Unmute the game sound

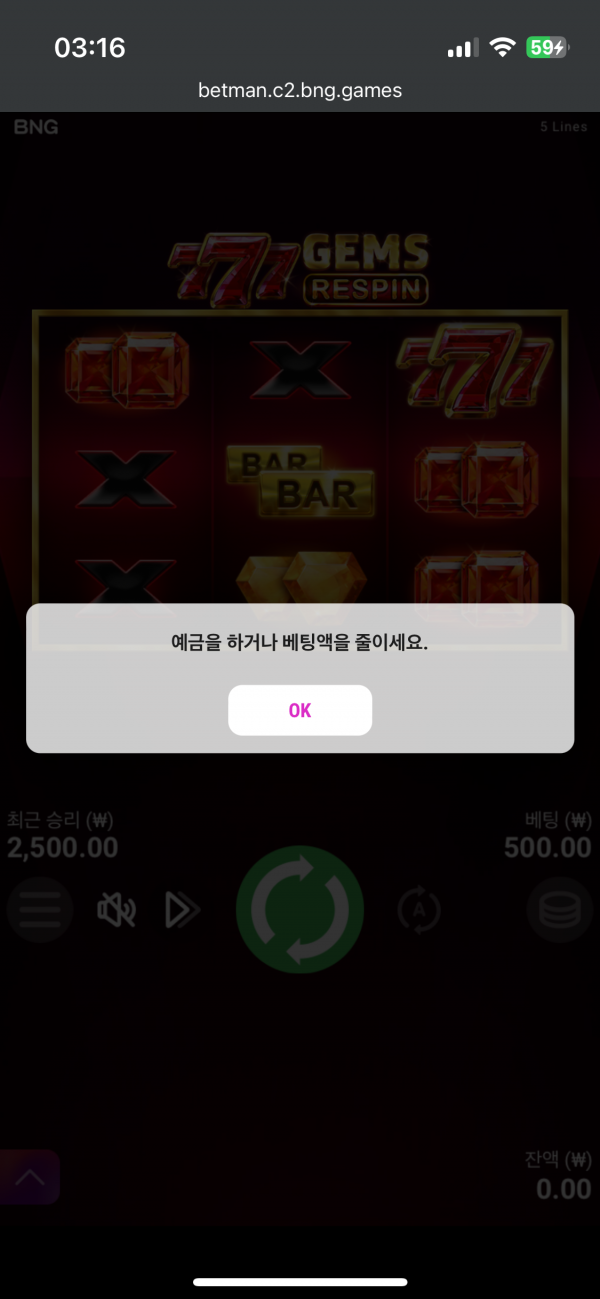pyautogui.click(x=116, y=910)
